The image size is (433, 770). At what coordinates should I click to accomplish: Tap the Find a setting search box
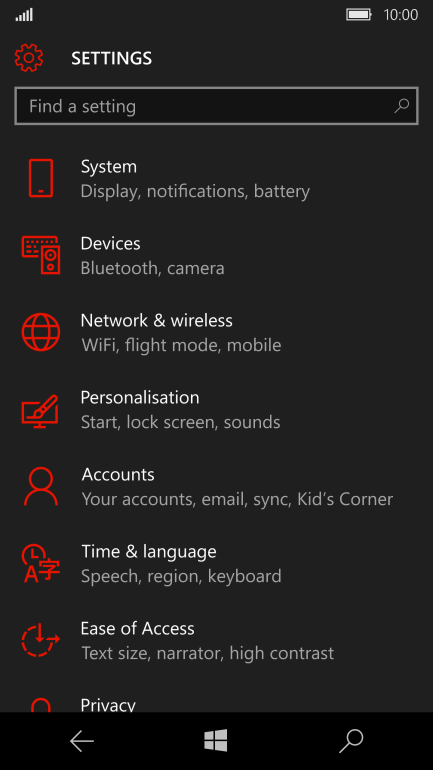pos(216,106)
